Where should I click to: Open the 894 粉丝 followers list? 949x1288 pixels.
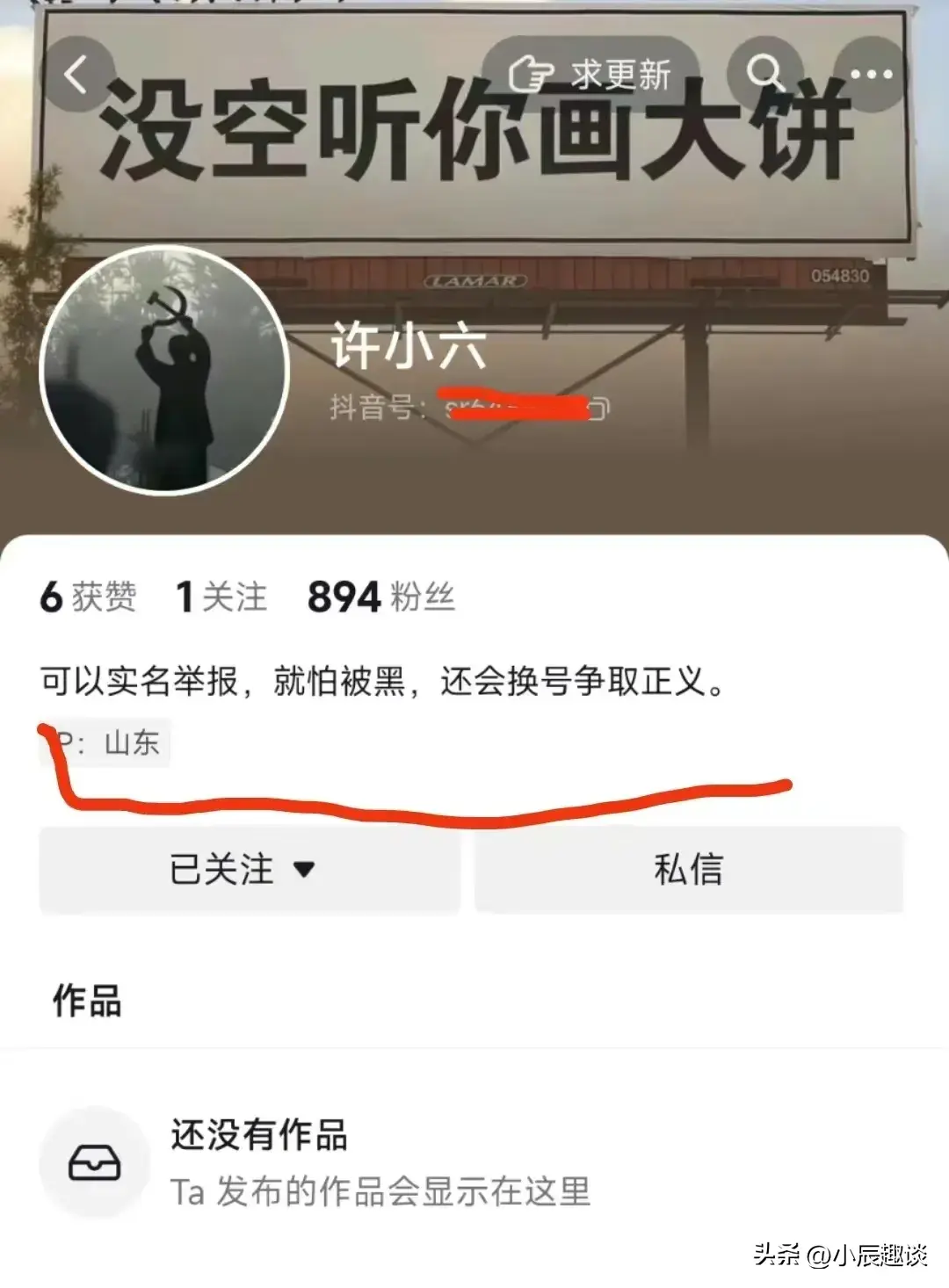(380, 597)
